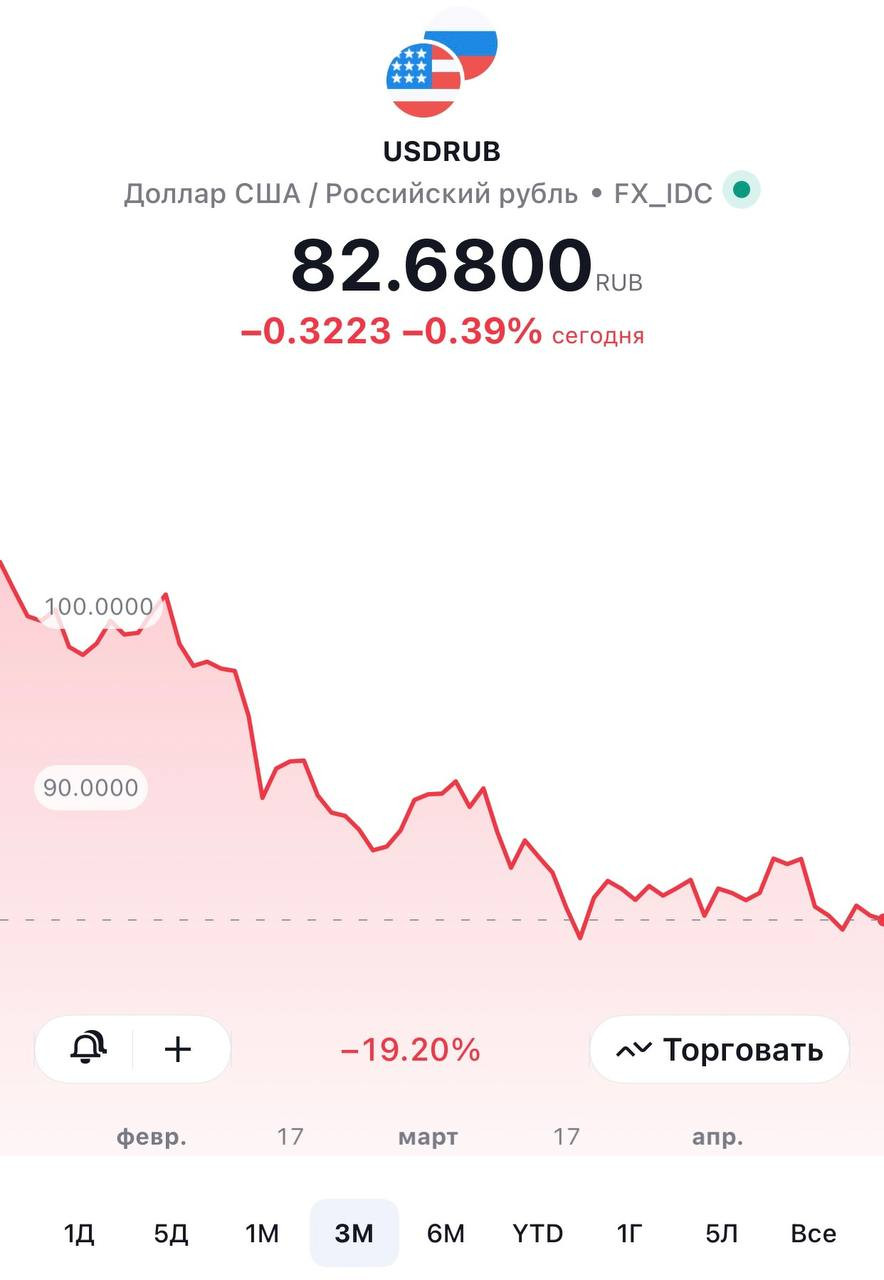The height and width of the screenshot is (1280, 884).
Task: Show the 1М chart period
Action: tap(262, 1233)
